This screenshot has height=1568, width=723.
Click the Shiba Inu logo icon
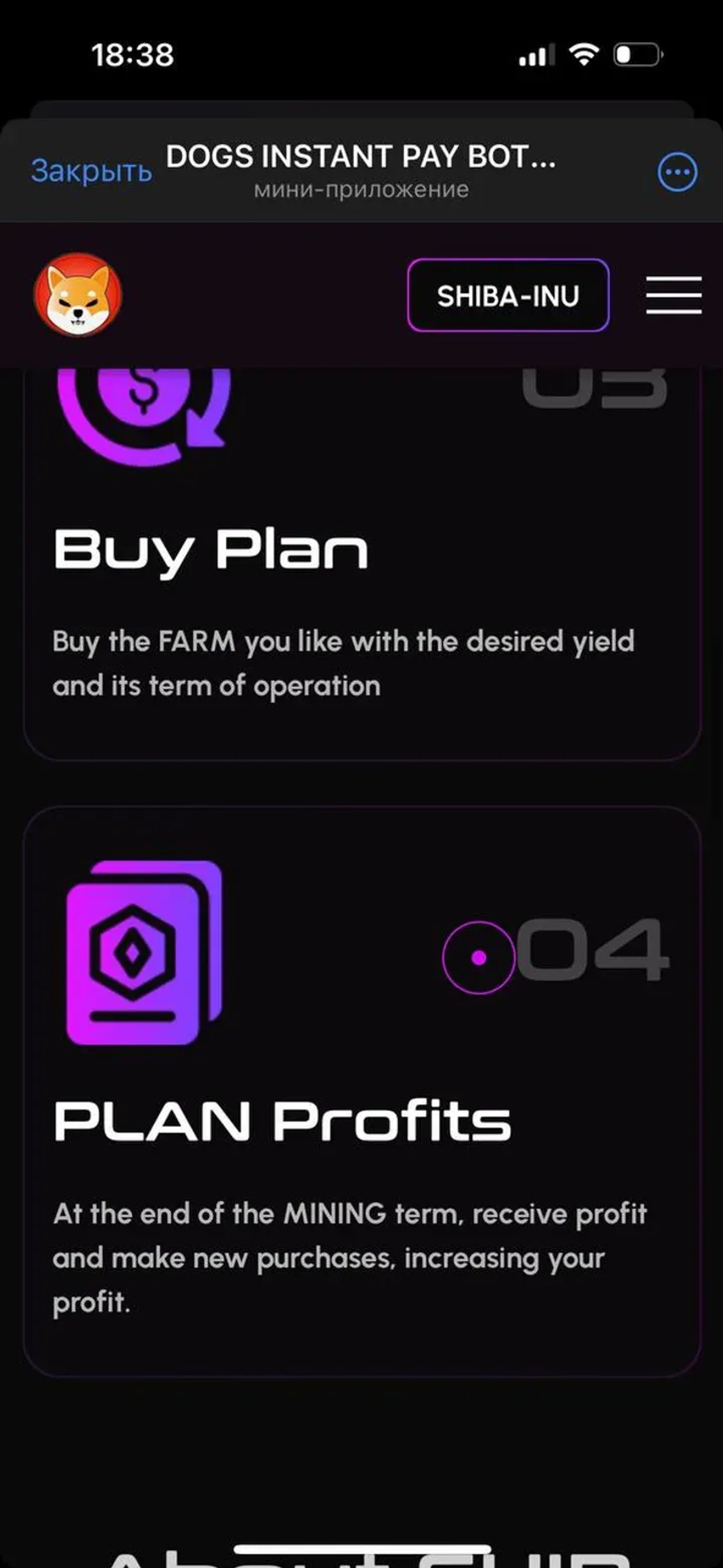point(76,296)
